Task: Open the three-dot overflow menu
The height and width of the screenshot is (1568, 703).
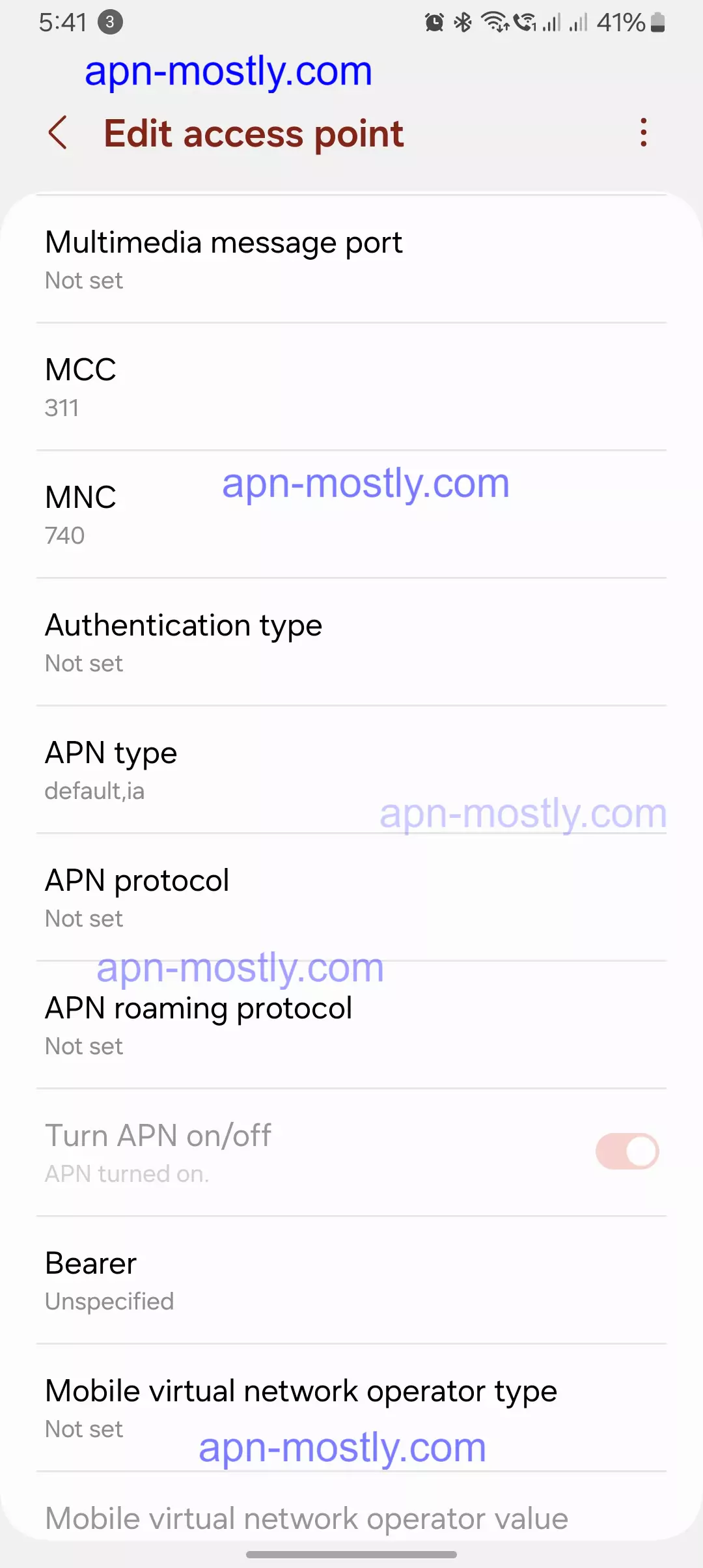Action: pyautogui.click(x=643, y=133)
